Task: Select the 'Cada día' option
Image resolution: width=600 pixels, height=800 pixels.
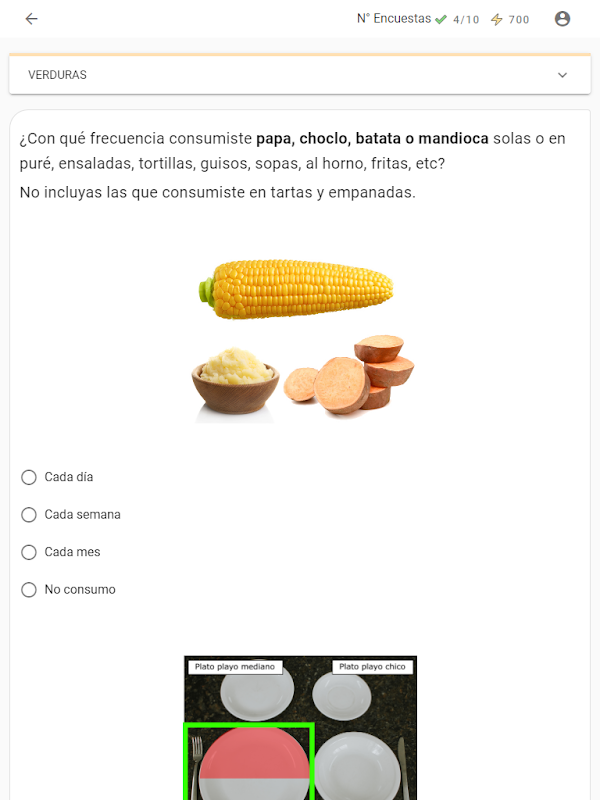Action: coord(29,477)
